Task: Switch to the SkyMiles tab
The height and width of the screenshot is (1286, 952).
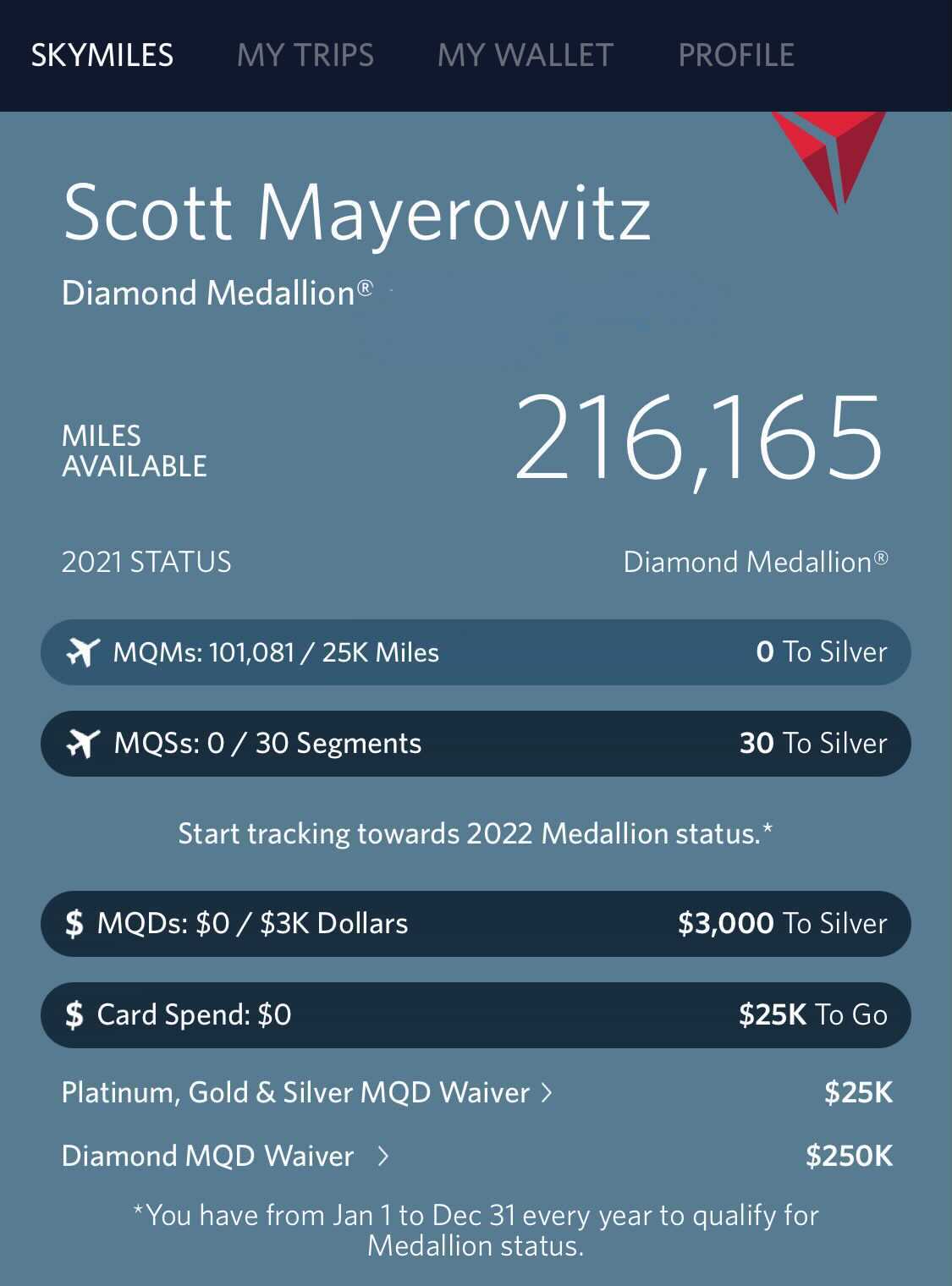Action: pos(102,55)
